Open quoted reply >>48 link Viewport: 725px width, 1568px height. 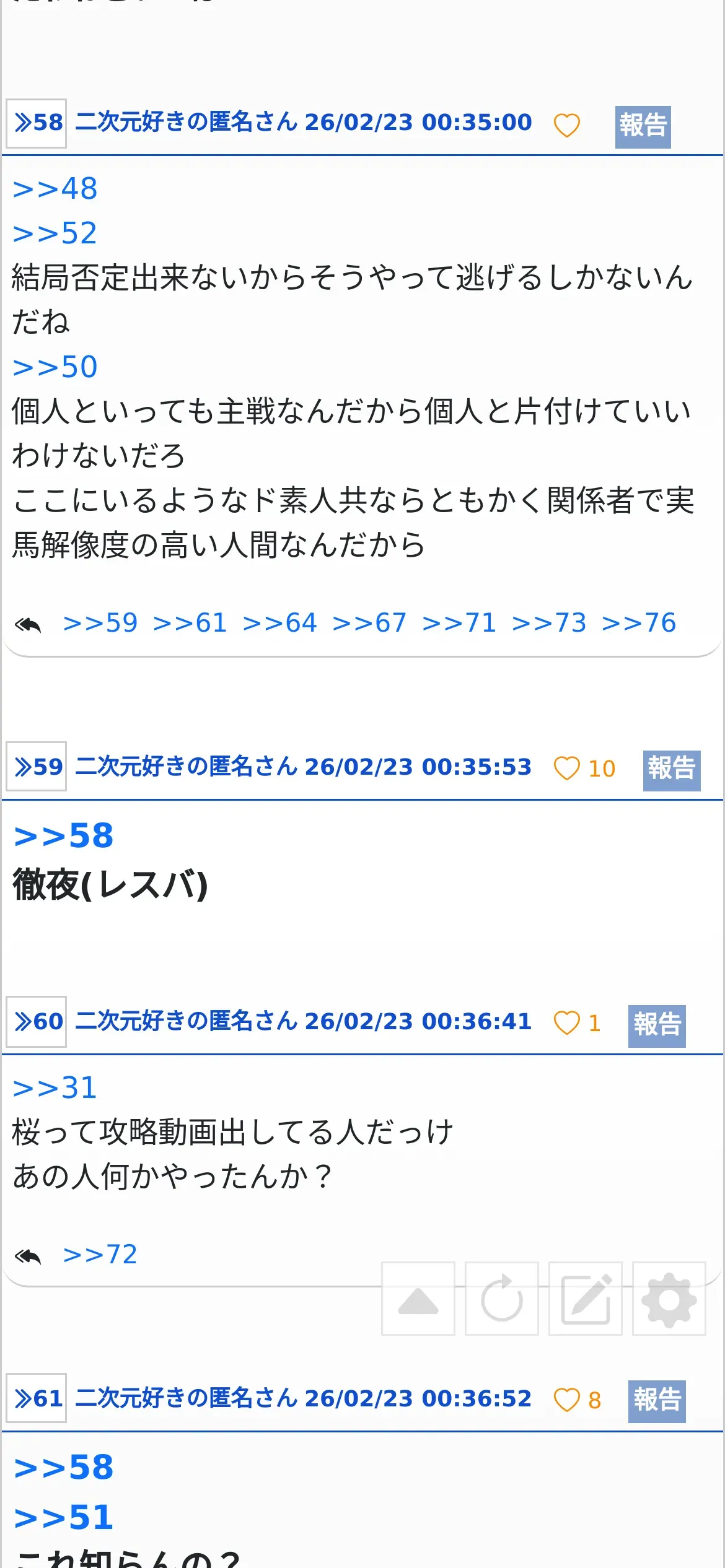[x=55, y=189]
